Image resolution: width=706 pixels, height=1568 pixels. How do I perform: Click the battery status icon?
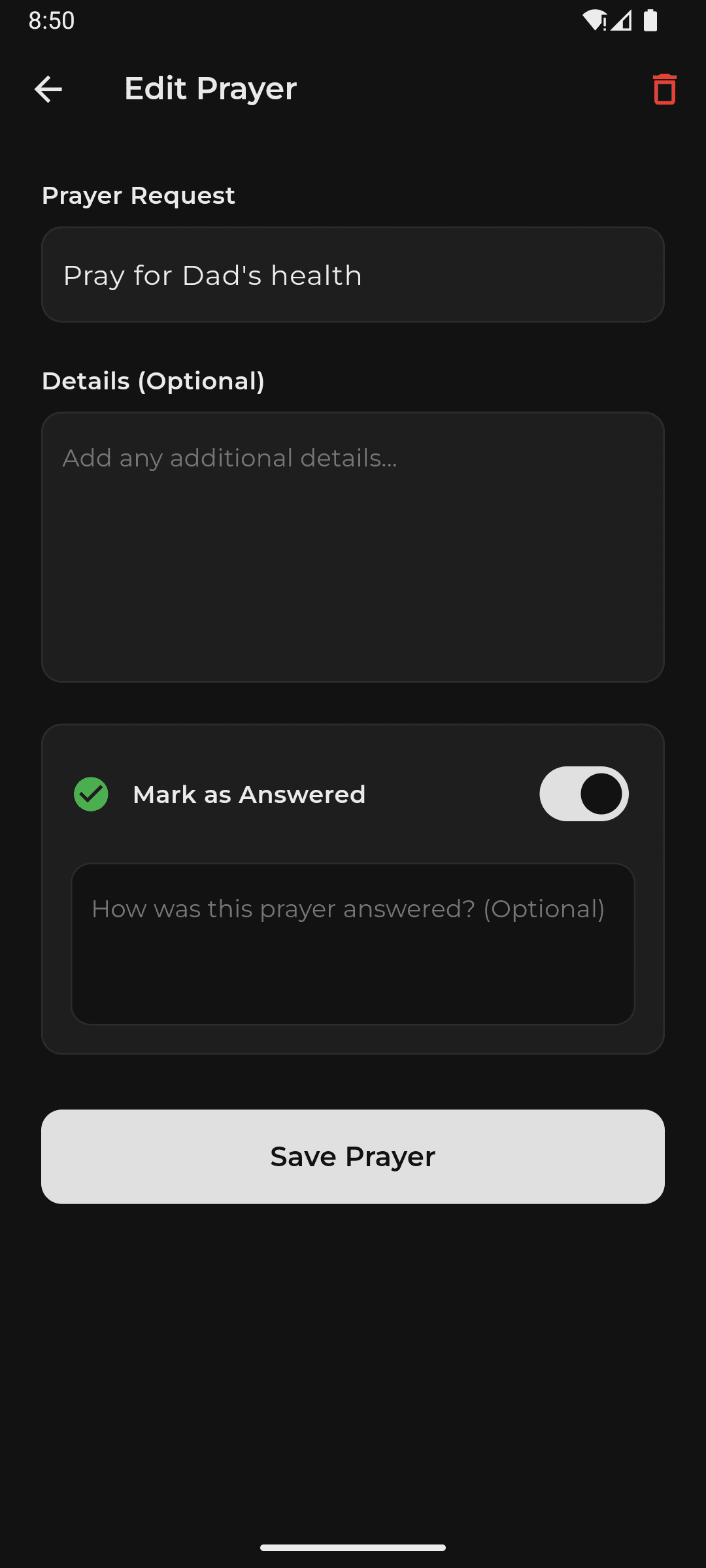pos(651,21)
